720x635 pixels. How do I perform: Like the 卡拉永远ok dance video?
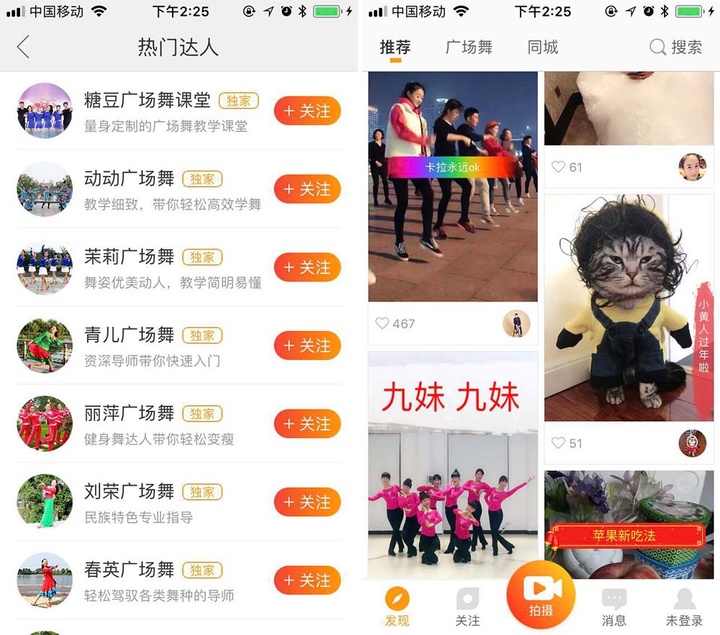382,324
